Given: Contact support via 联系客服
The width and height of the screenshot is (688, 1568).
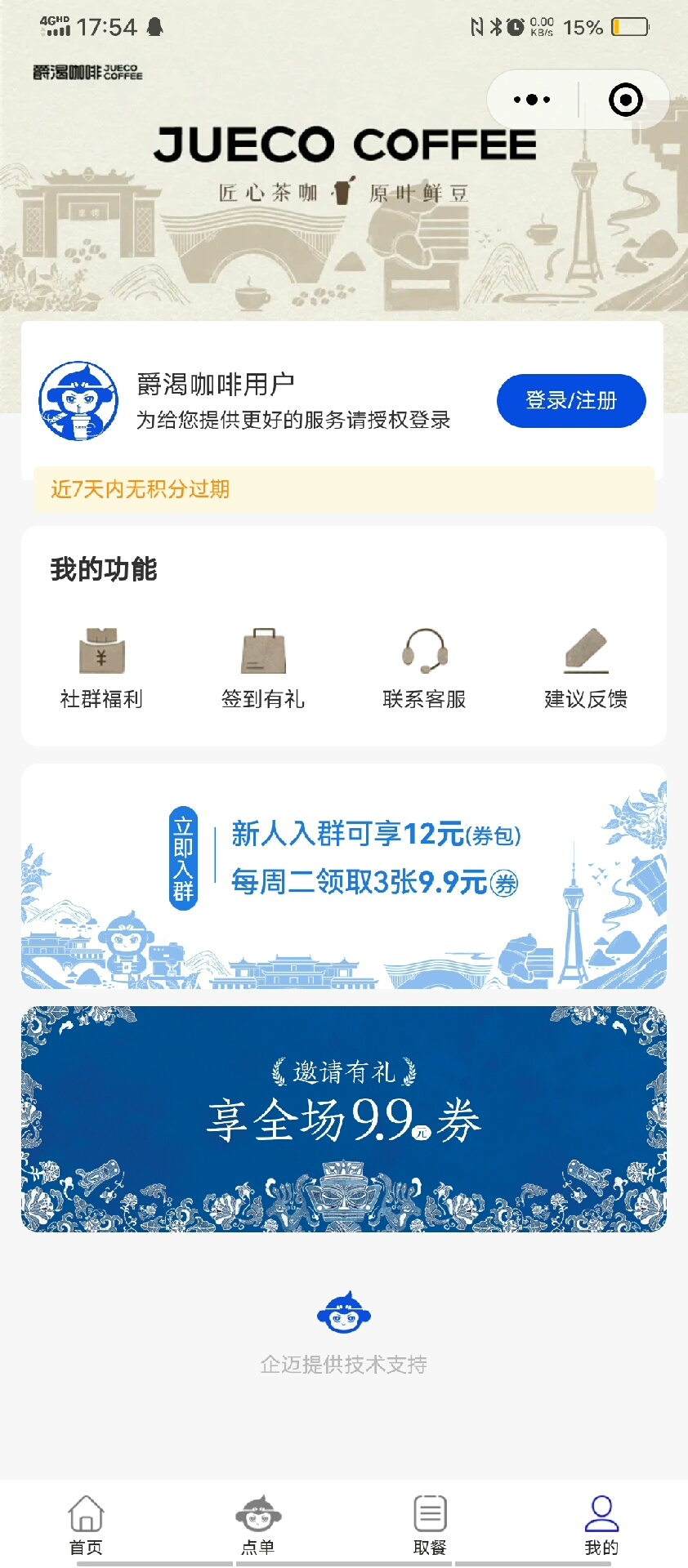Looking at the screenshot, I should click(x=424, y=666).
